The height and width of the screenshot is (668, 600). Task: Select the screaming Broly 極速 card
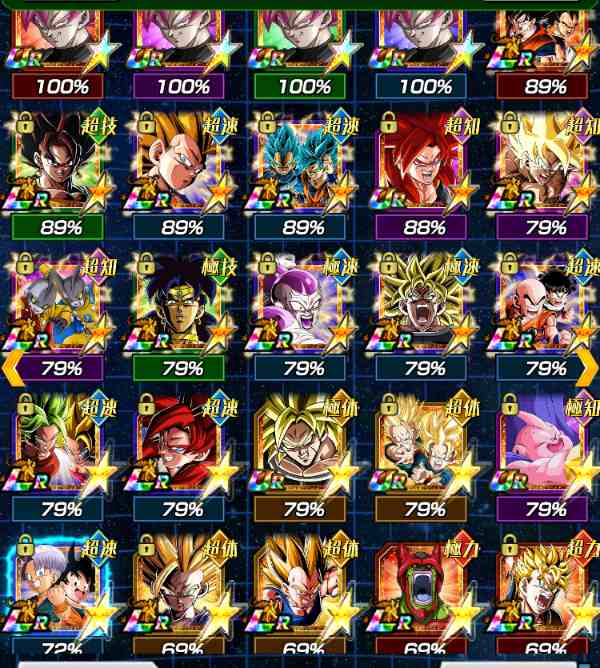point(424,305)
